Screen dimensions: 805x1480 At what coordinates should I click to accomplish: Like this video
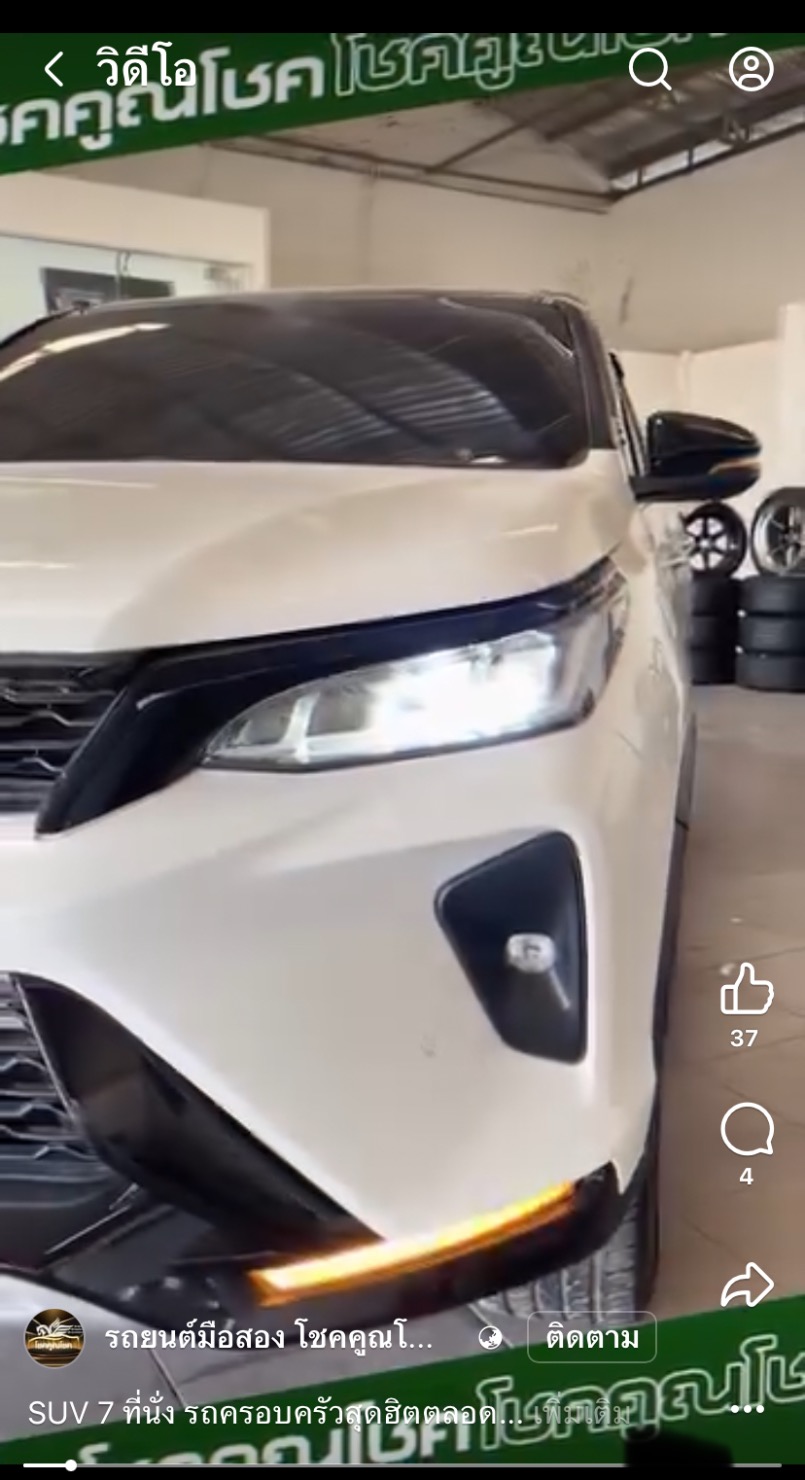746,990
